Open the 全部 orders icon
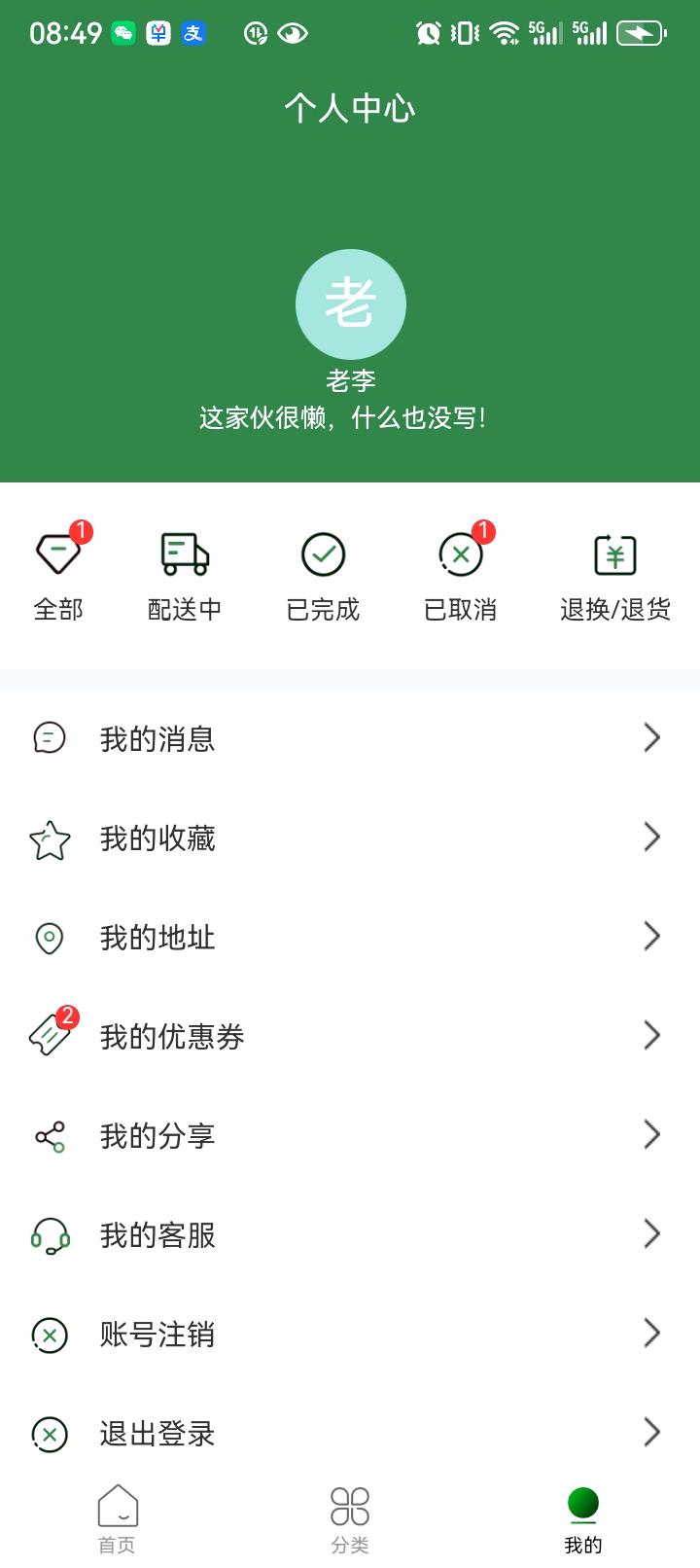 [58, 552]
